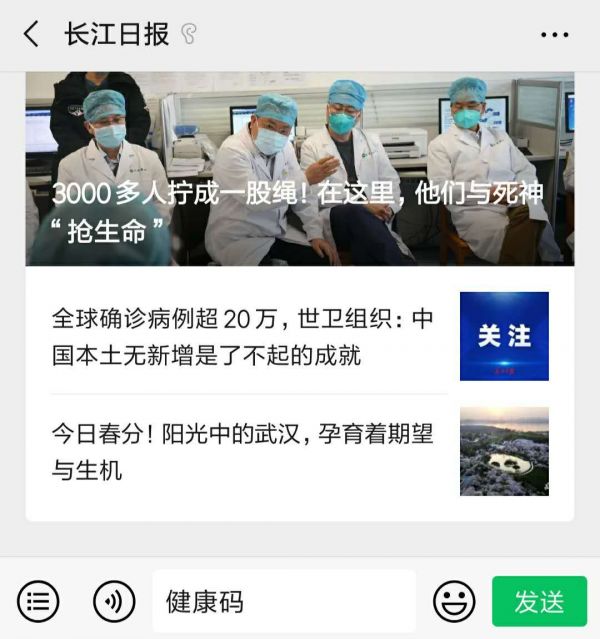Viewport: 600px width, 639px height.
Task: Switch to voice message input
Action: 114,601
